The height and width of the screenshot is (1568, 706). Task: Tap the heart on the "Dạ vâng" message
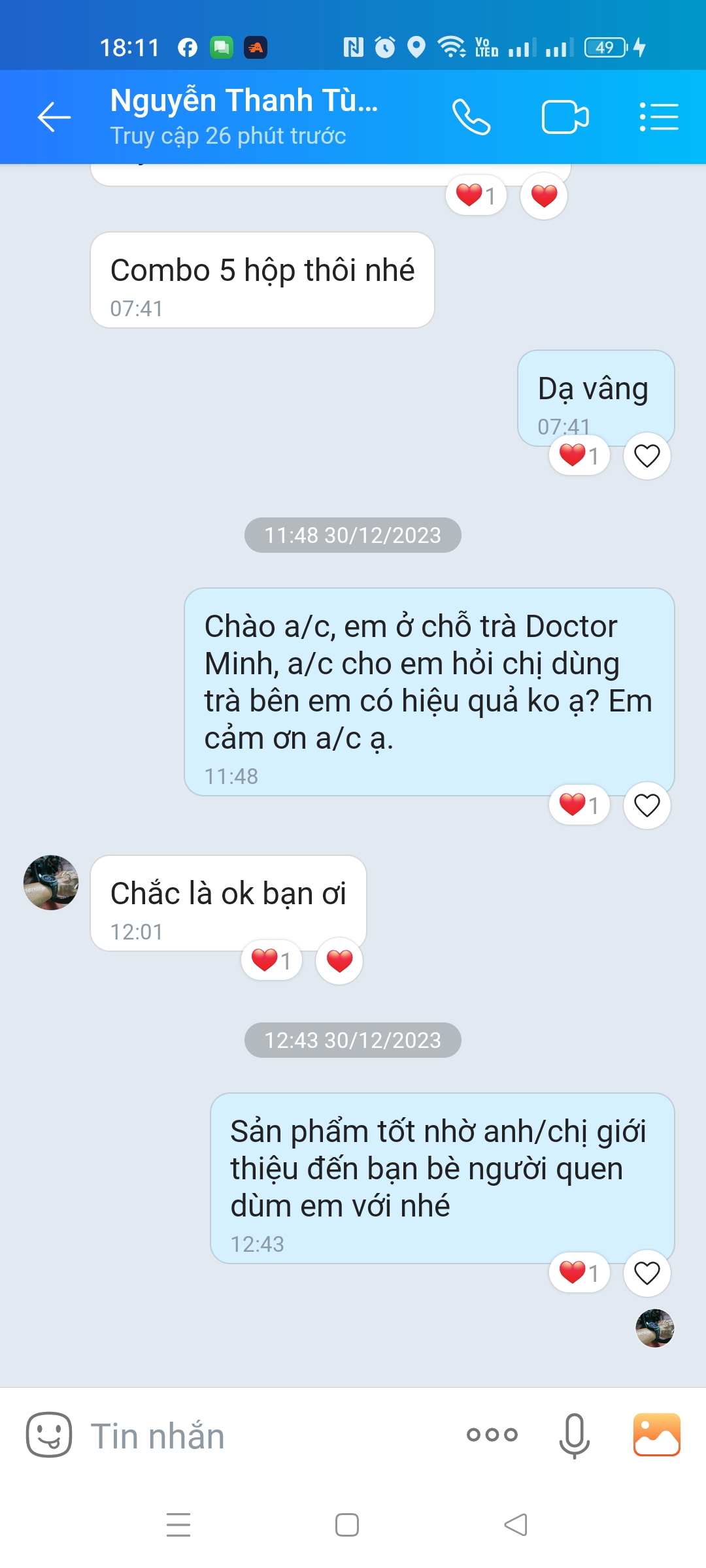point(647,456)
